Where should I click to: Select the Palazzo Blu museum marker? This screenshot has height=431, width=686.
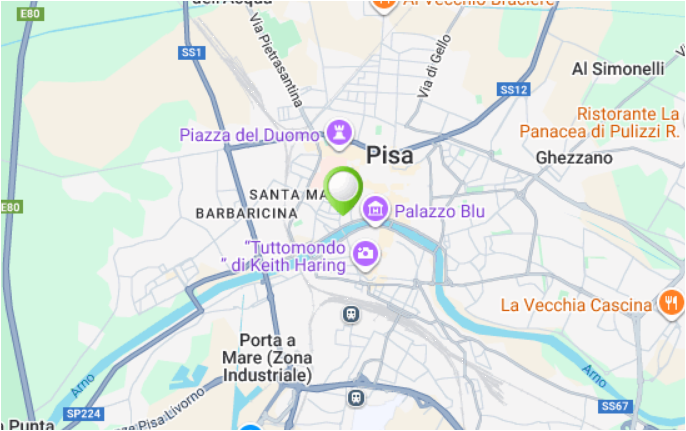pyautogui.click(x=376, y=210)
